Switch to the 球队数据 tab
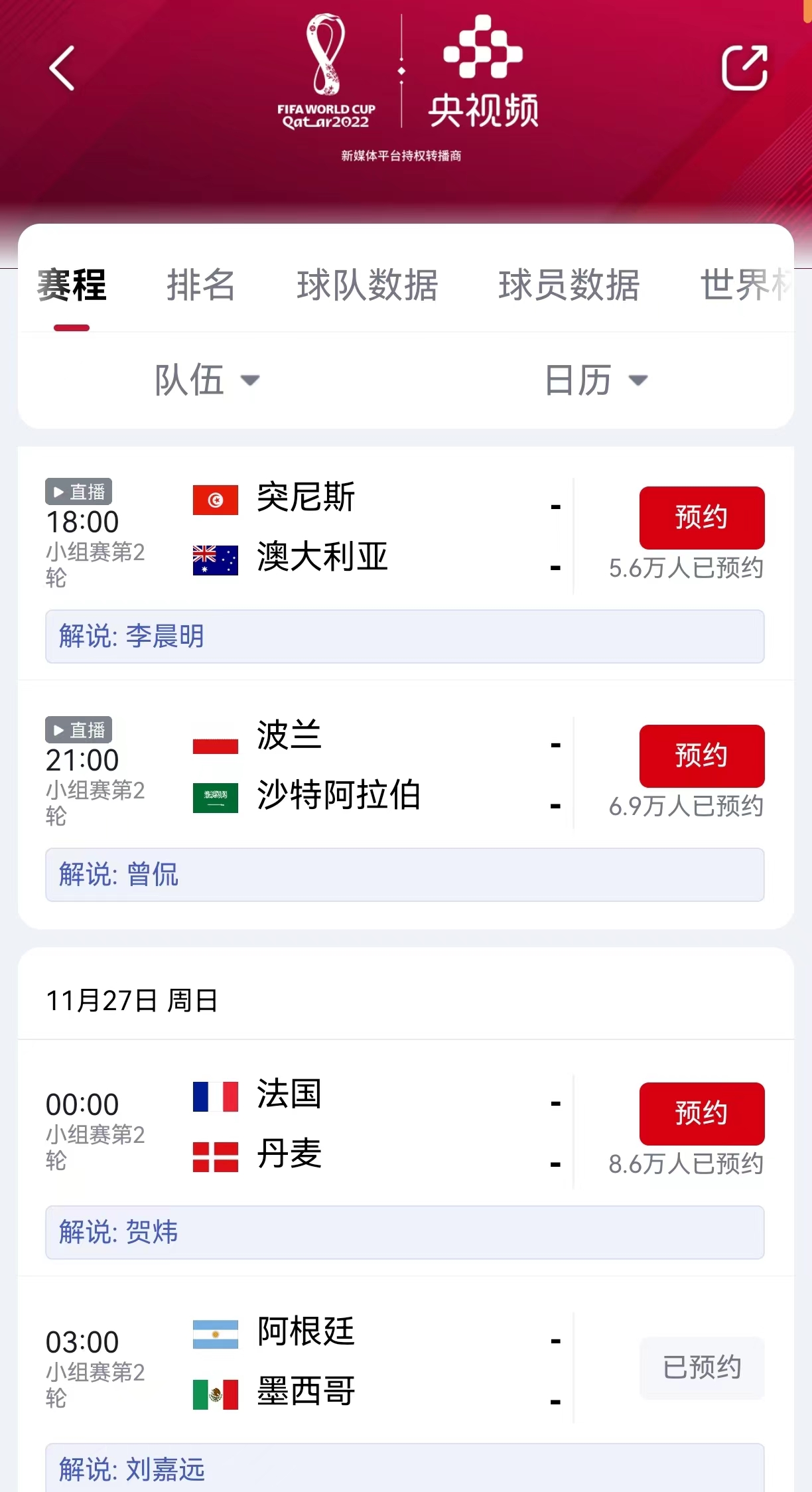Screen dimensions: 812x1492 click(367, 285)
